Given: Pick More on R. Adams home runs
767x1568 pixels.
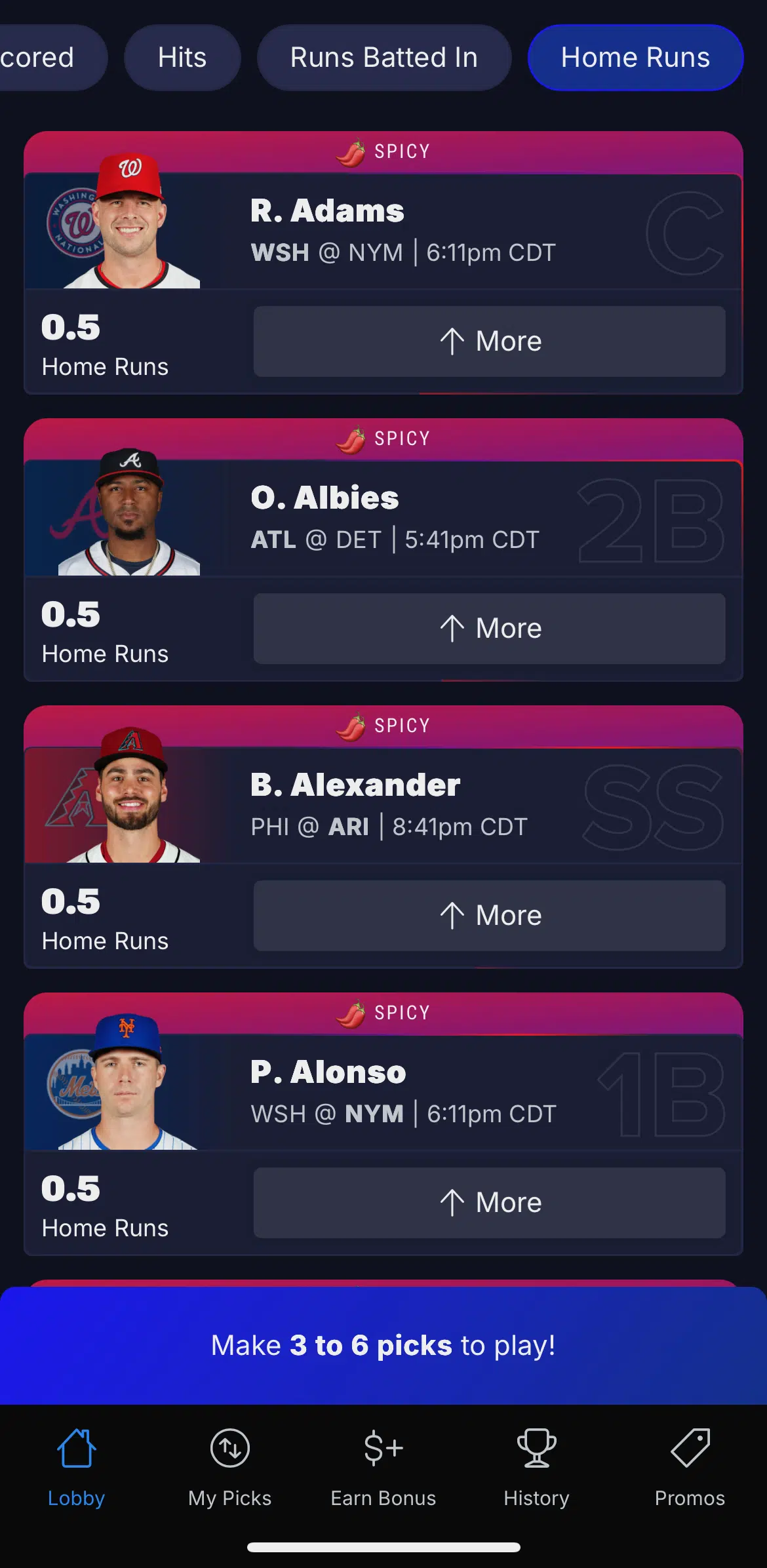Looking at the screenshot, I should 489,342.
